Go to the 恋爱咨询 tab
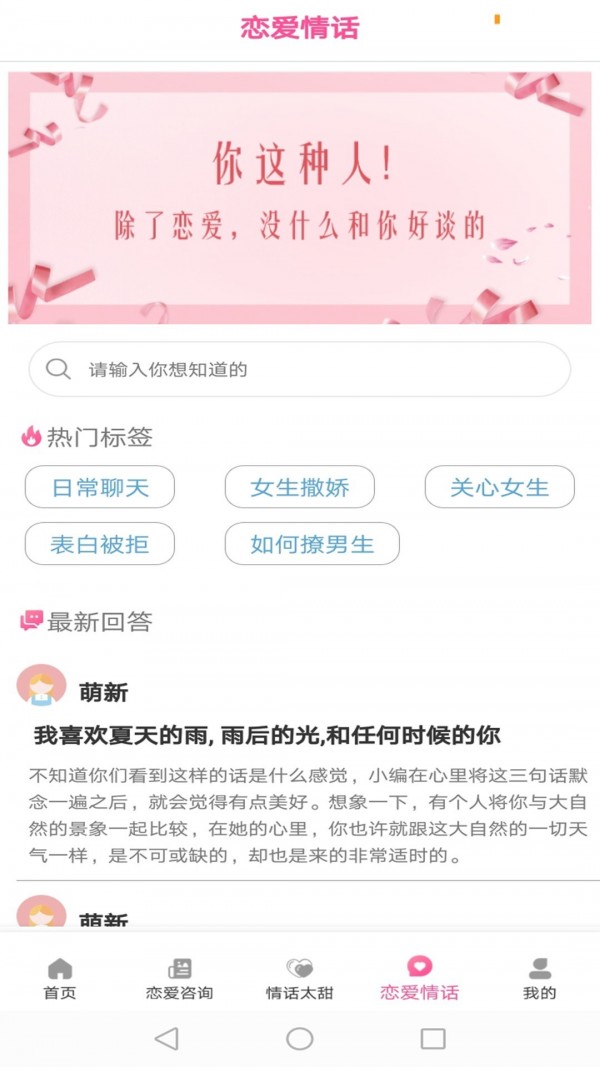This screenshot has height=1067, width=600. coord(180,979)
